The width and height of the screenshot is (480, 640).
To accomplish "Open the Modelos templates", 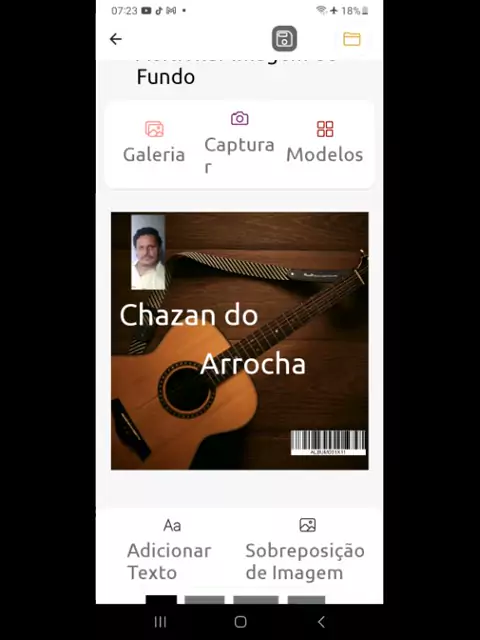I will [325, 143].
